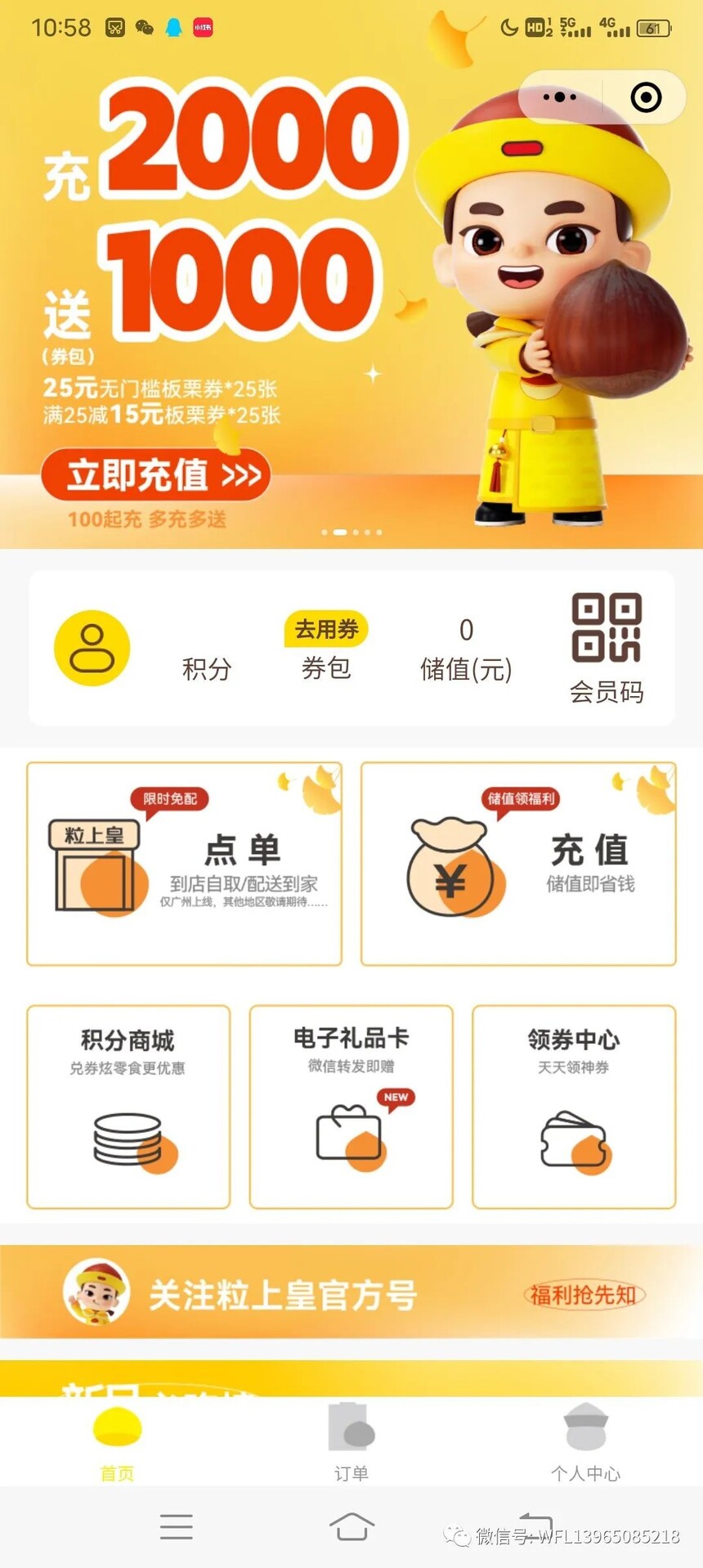The width and height of the screenshot is (703, 1568).
Task: Open the system recent apps menu
Action: (176, 1526)
